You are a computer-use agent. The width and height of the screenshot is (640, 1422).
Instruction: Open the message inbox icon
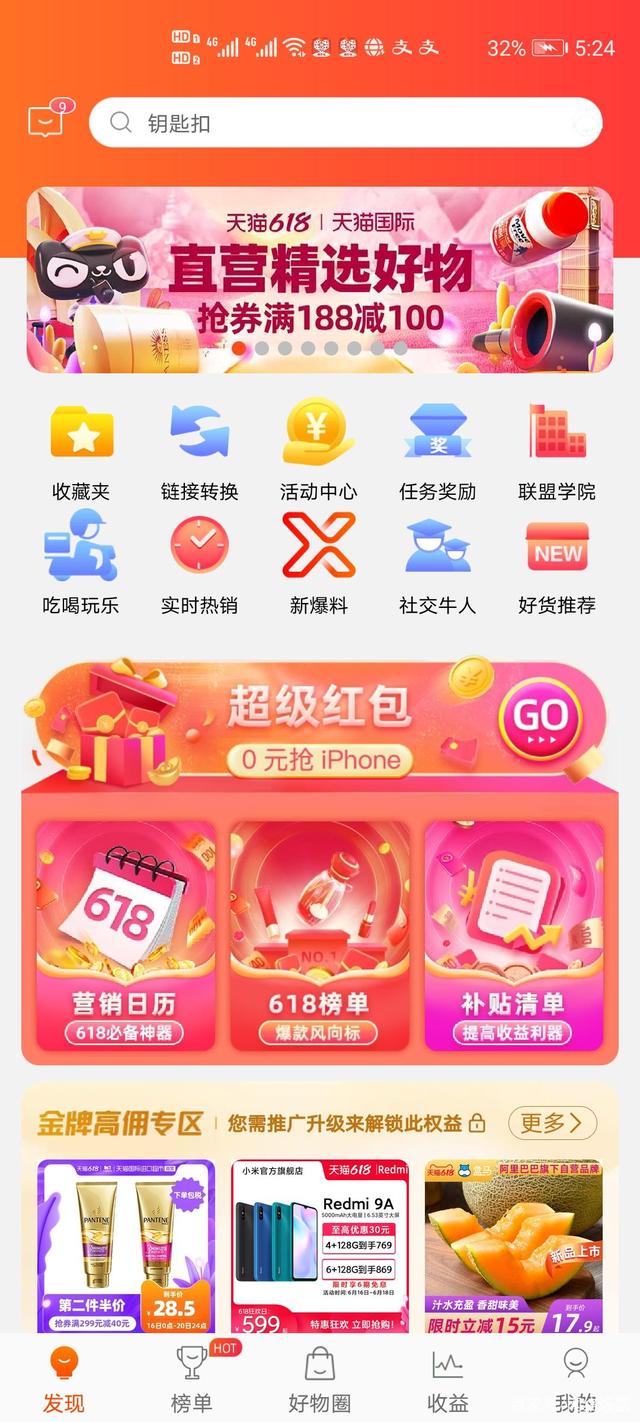click(45, 122)
